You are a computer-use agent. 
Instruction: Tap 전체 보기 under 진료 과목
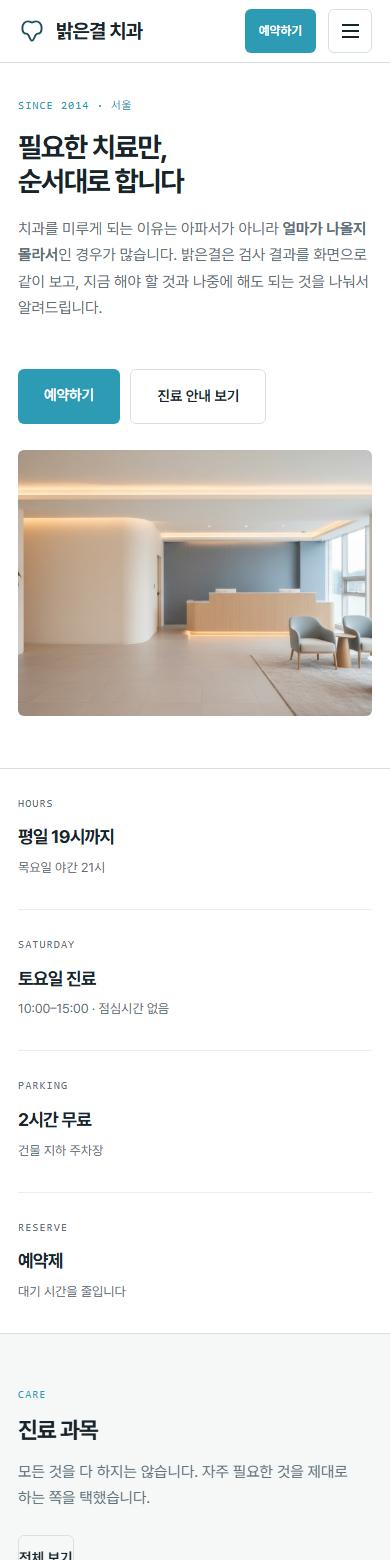click(x=46, y=1548)
